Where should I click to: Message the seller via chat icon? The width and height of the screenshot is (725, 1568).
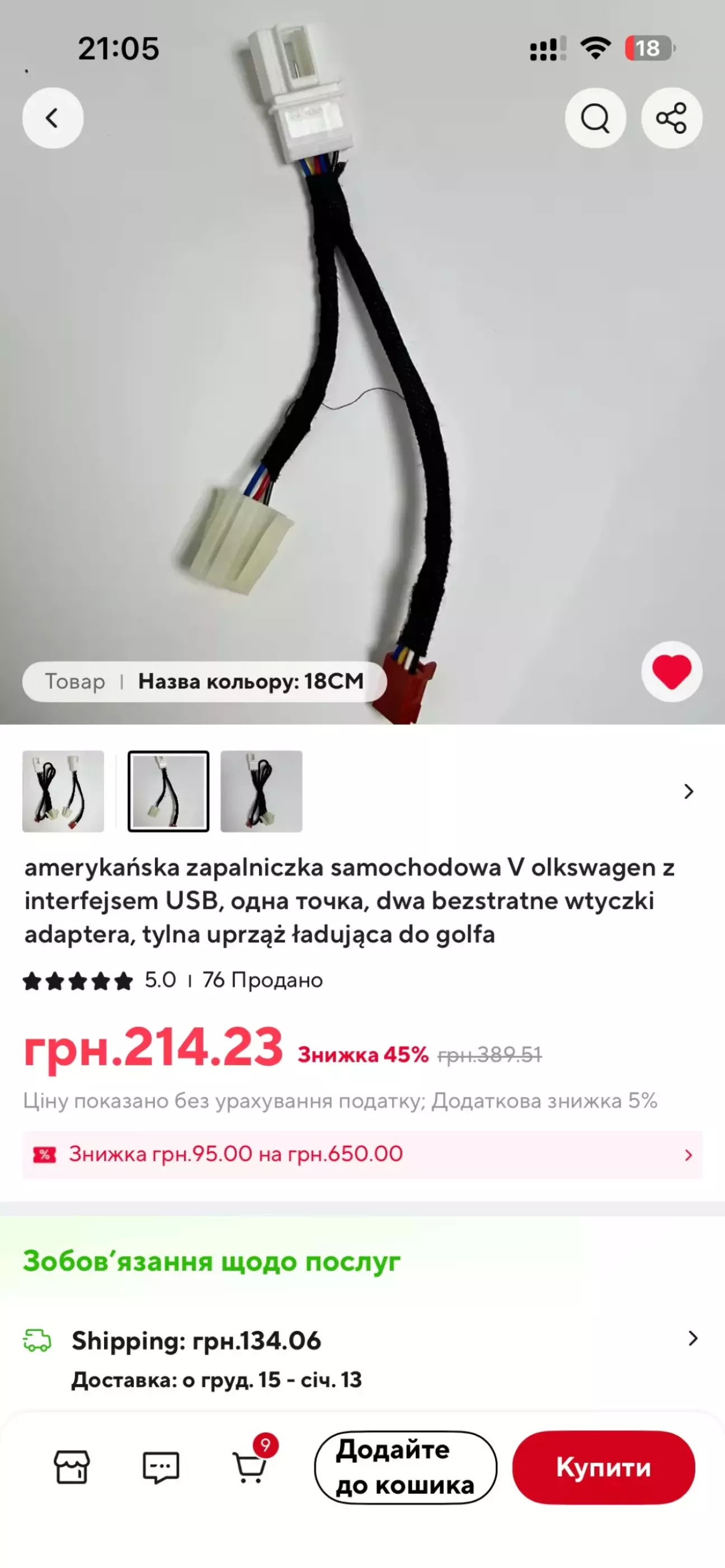click(161, 1467)
